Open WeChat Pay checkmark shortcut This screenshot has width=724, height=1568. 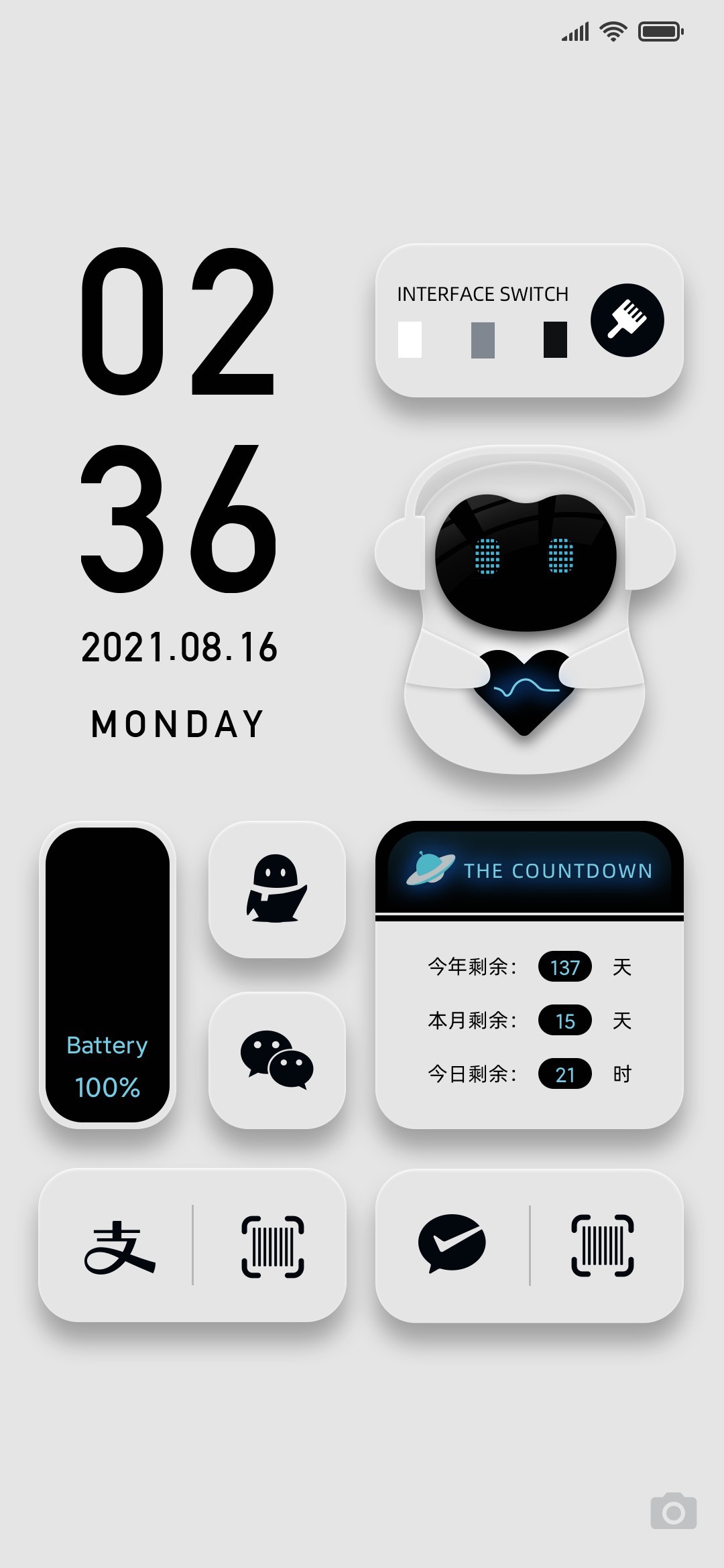[452, 1244]
